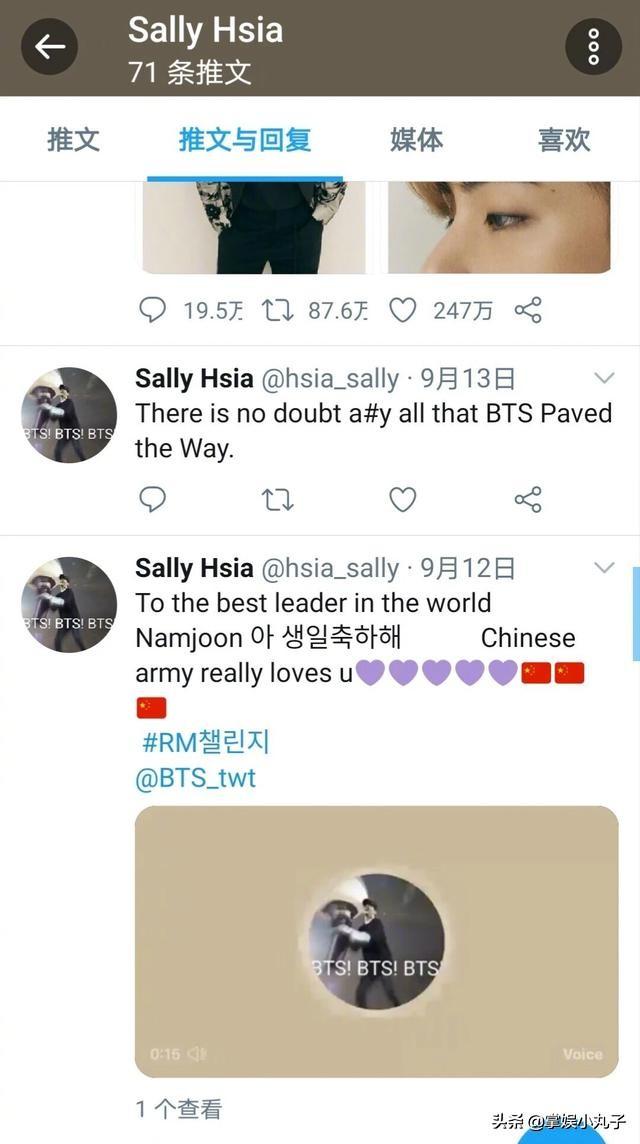Switch to the 喜欢 tab
Viewport: 640px width, 1144px height.
click(x=564, y=140)
